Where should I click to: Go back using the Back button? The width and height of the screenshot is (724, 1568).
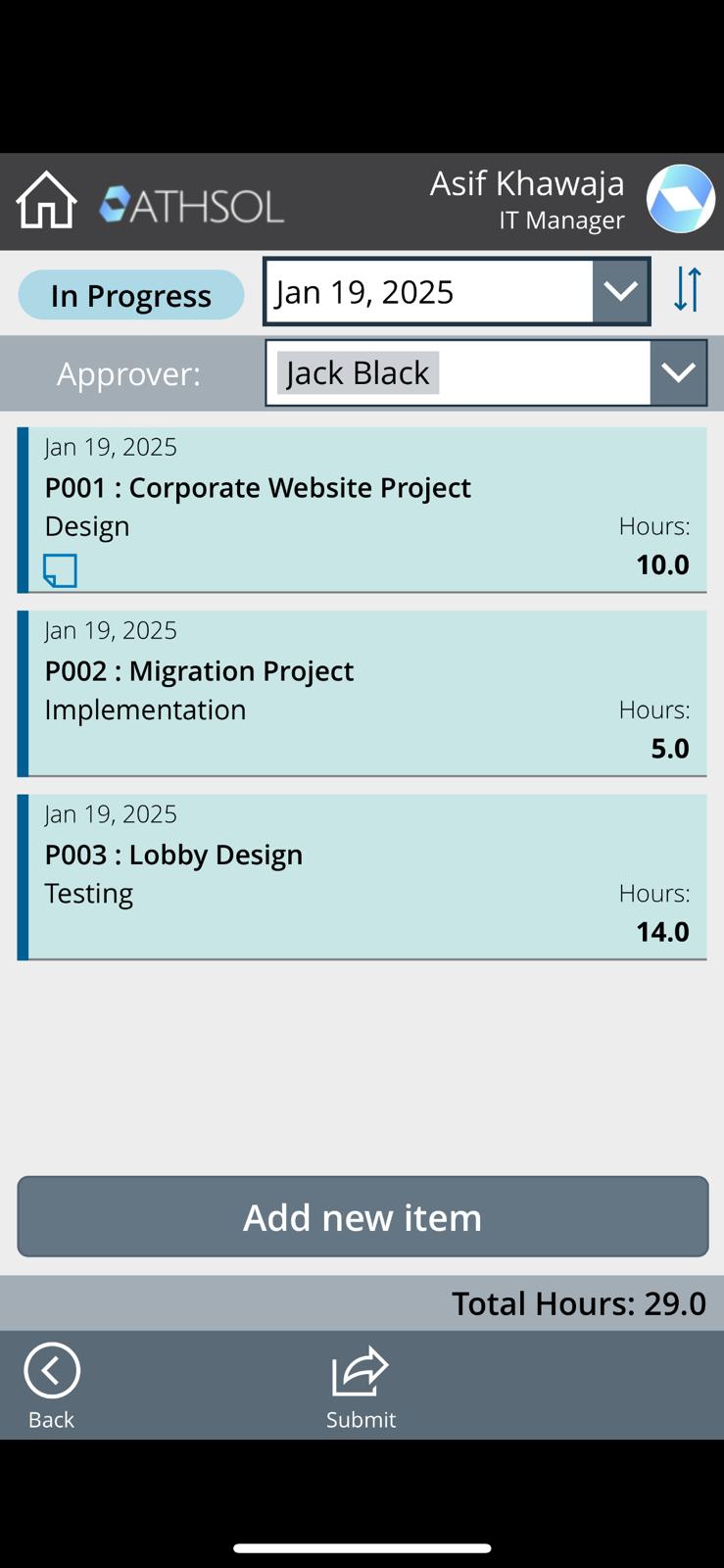click(51, 1384)
